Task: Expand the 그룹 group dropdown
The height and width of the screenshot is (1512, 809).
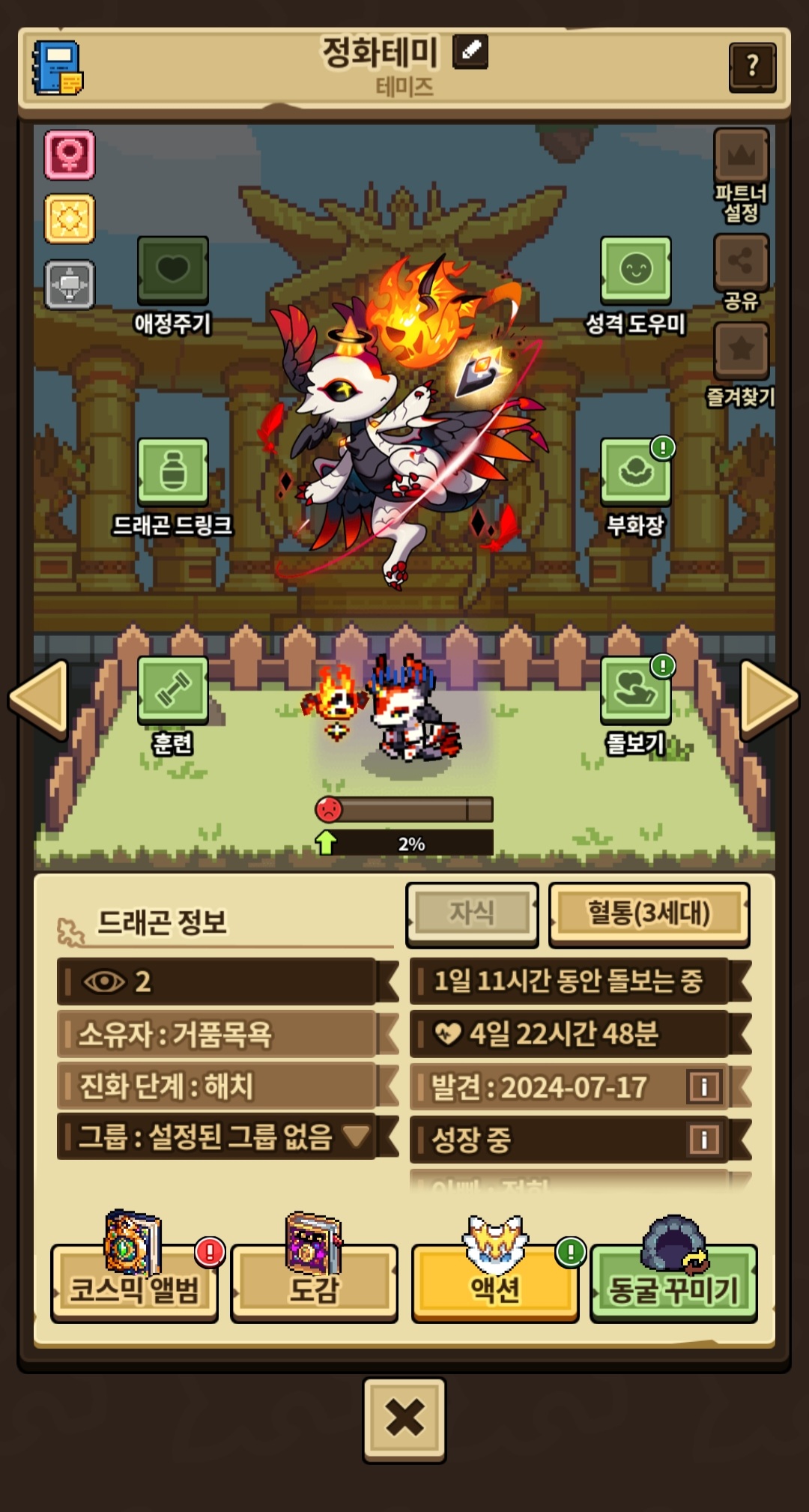Action: 357,1137
